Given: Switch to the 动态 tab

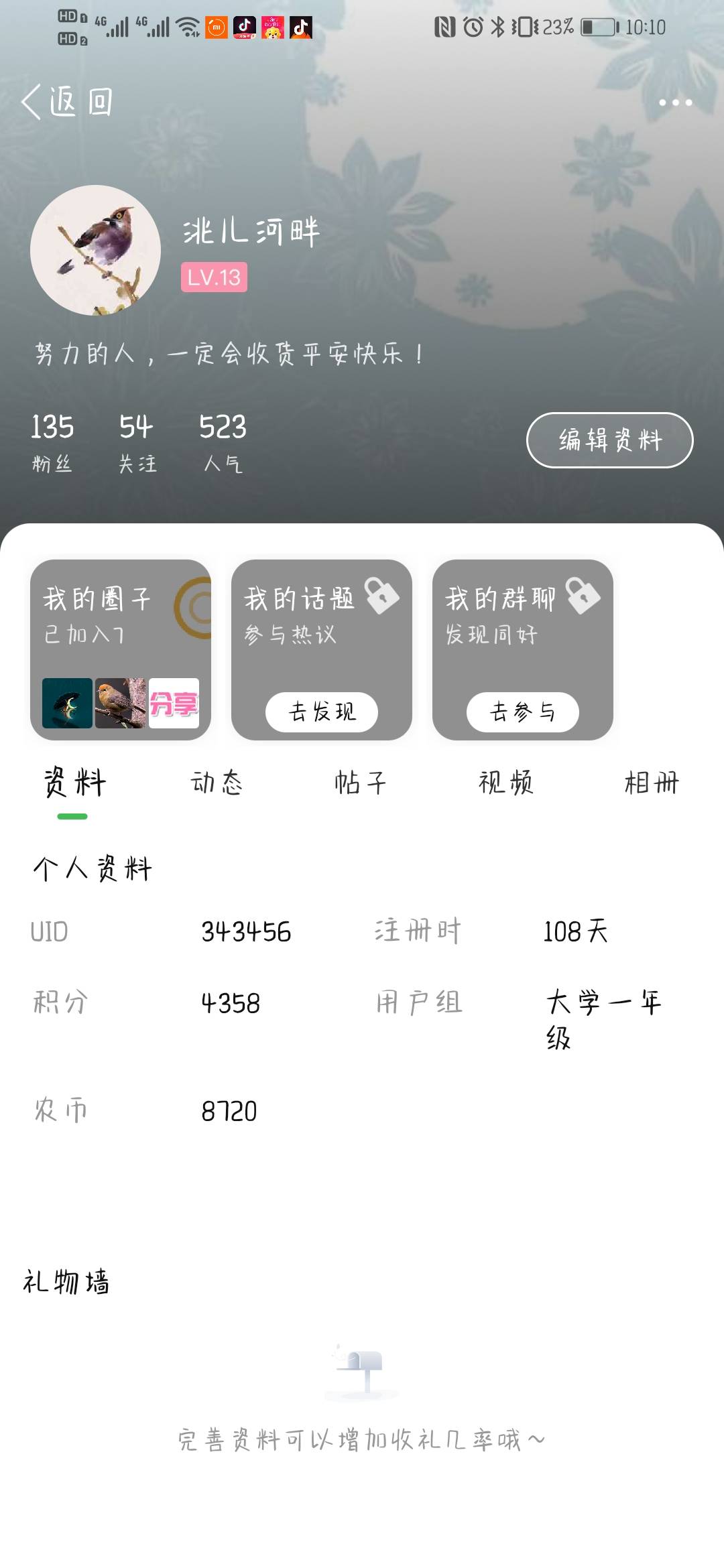Looking at the screenshot, I should tap(217, 783).
